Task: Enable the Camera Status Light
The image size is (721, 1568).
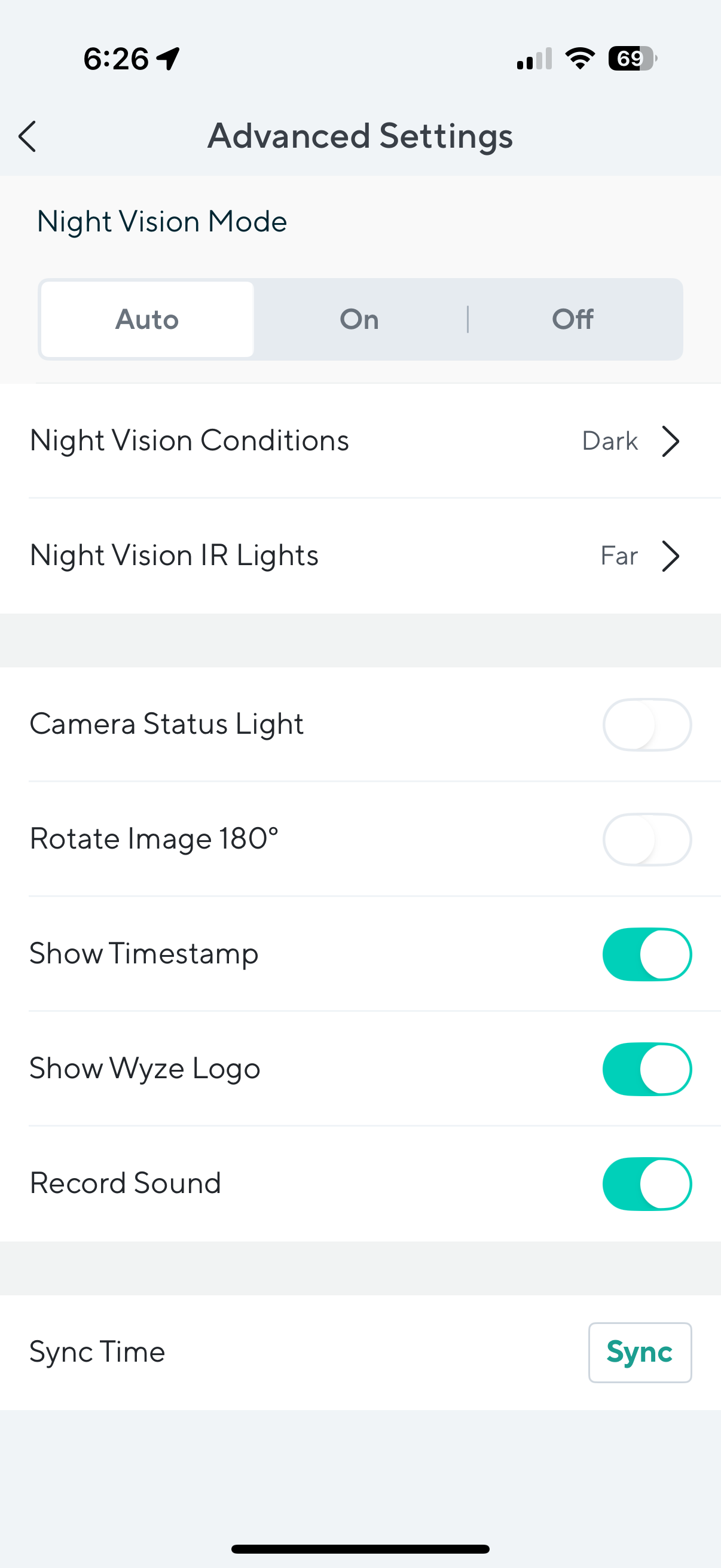Action: [647, 724]
